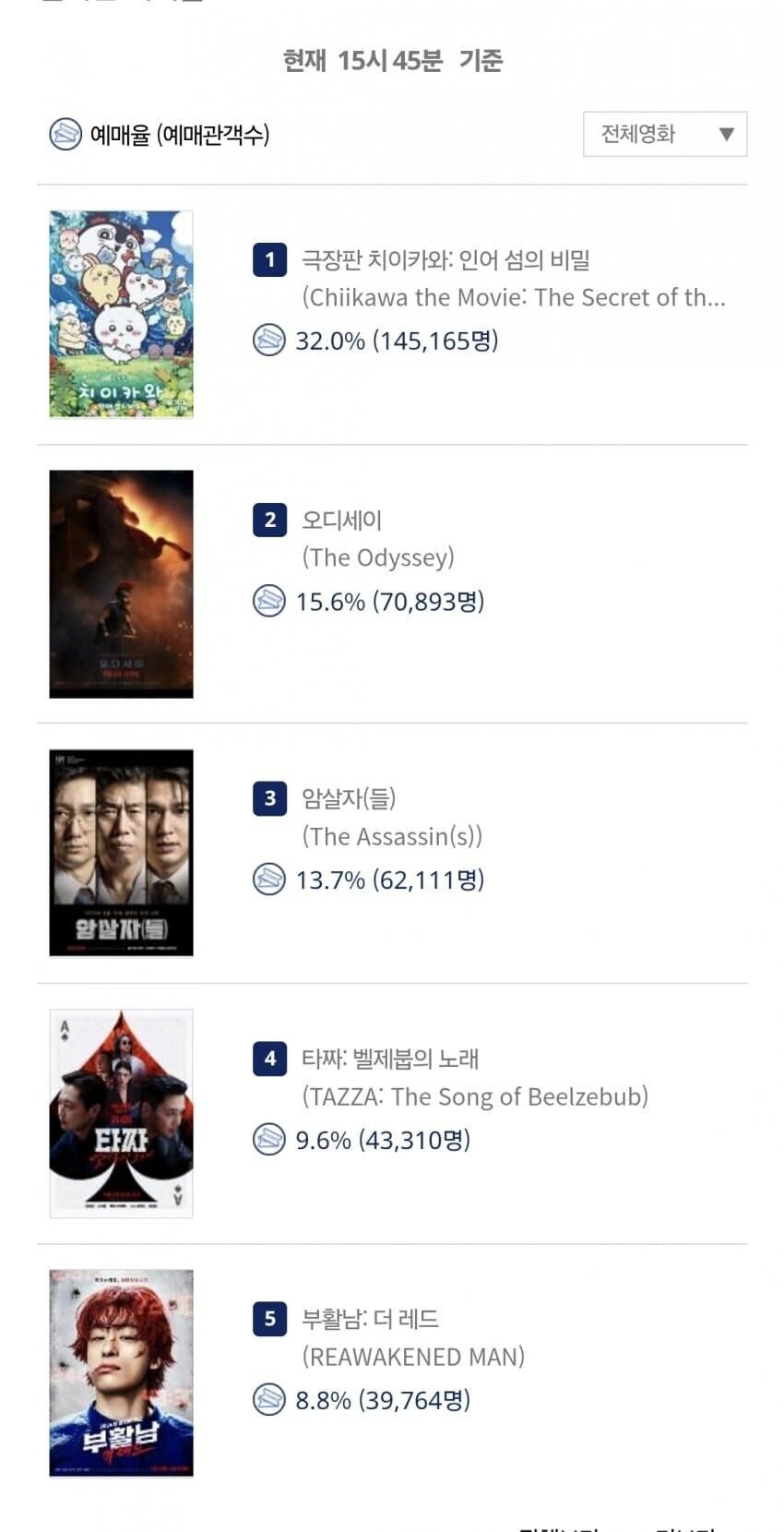Open the 부활남 poster
This screenshot has height=1532, width=784.
click(121, 1373)
